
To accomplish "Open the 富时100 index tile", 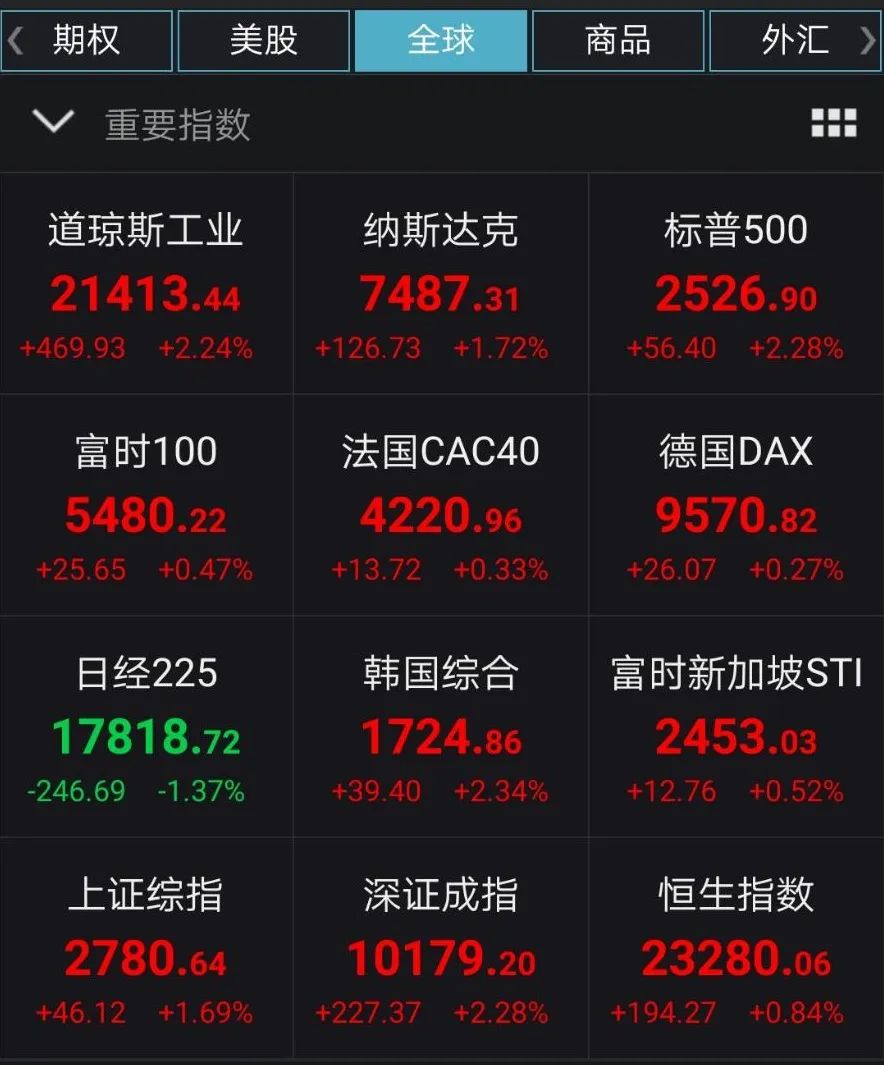I will [146, 505].
